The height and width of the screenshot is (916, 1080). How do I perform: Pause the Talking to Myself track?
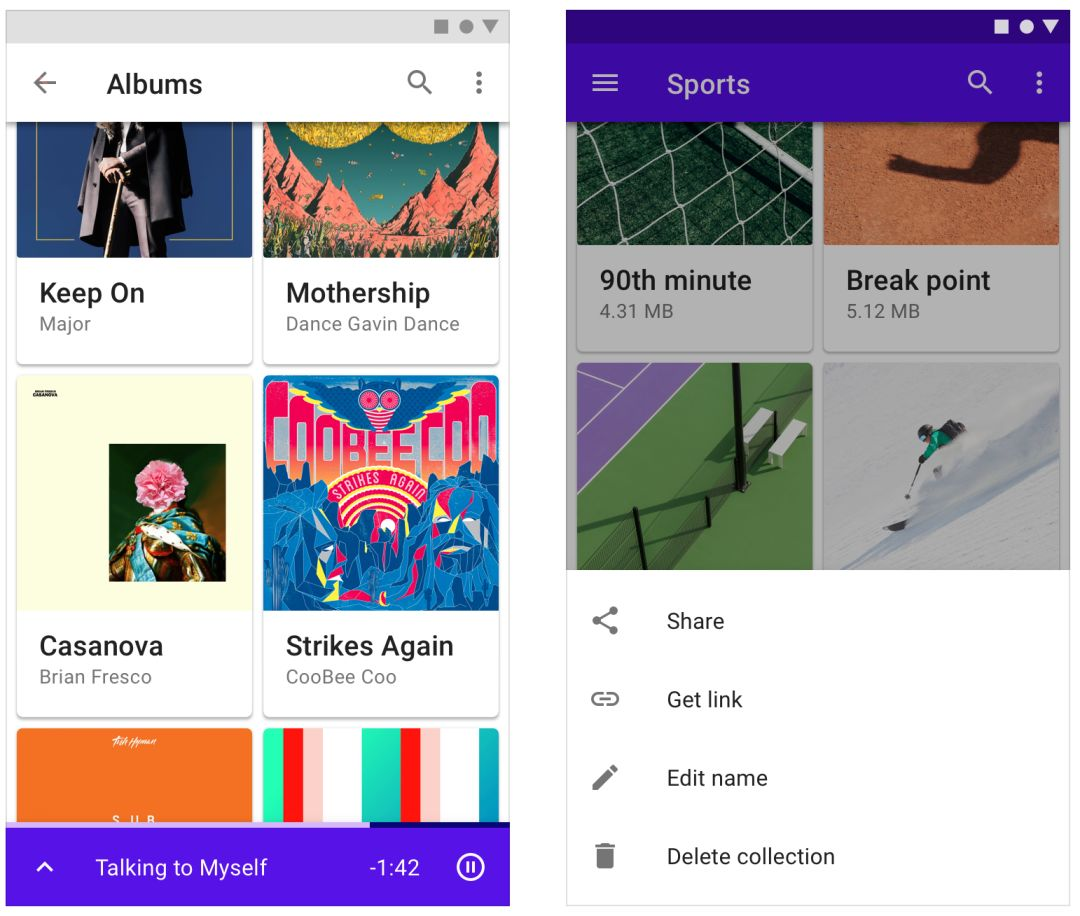(470, 867)
